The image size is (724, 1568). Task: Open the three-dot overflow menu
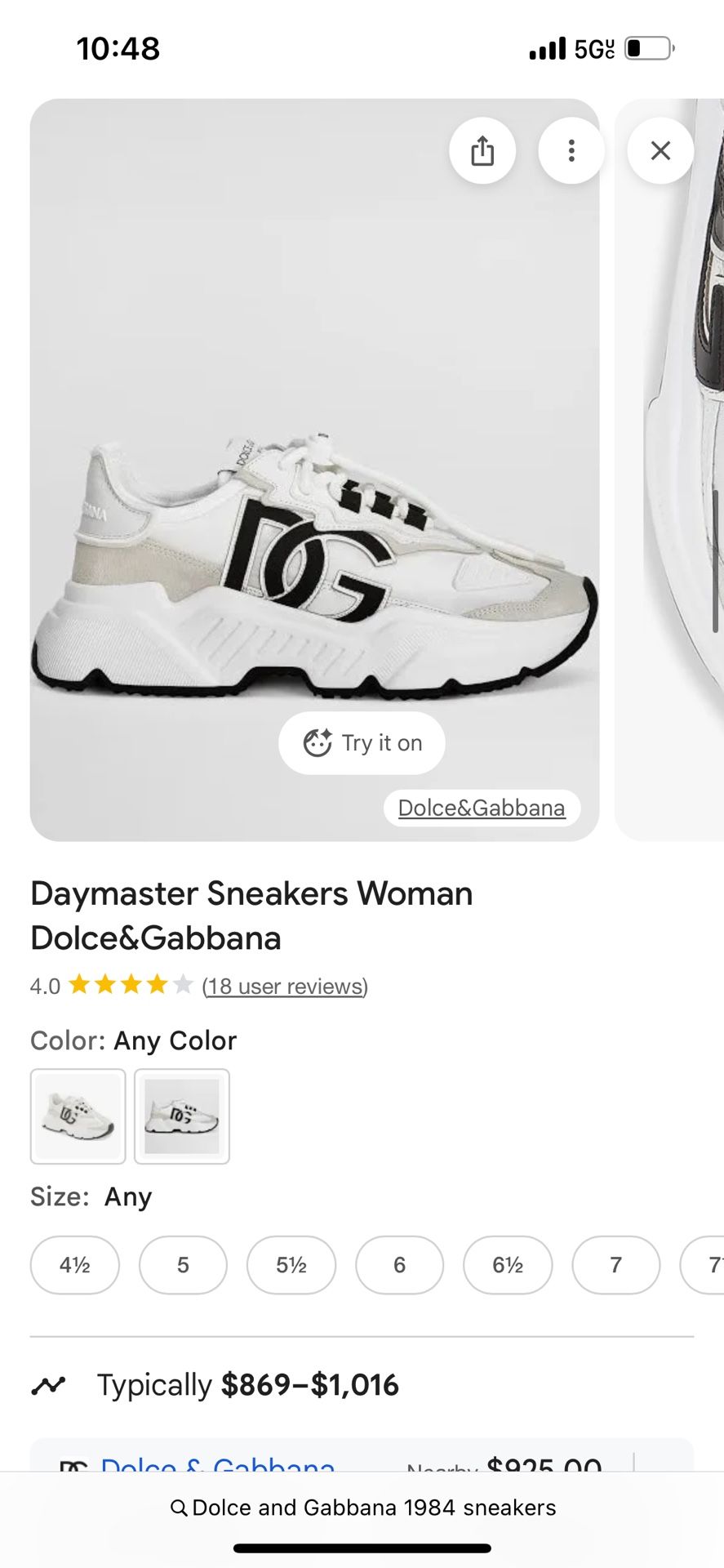(571, 151)
